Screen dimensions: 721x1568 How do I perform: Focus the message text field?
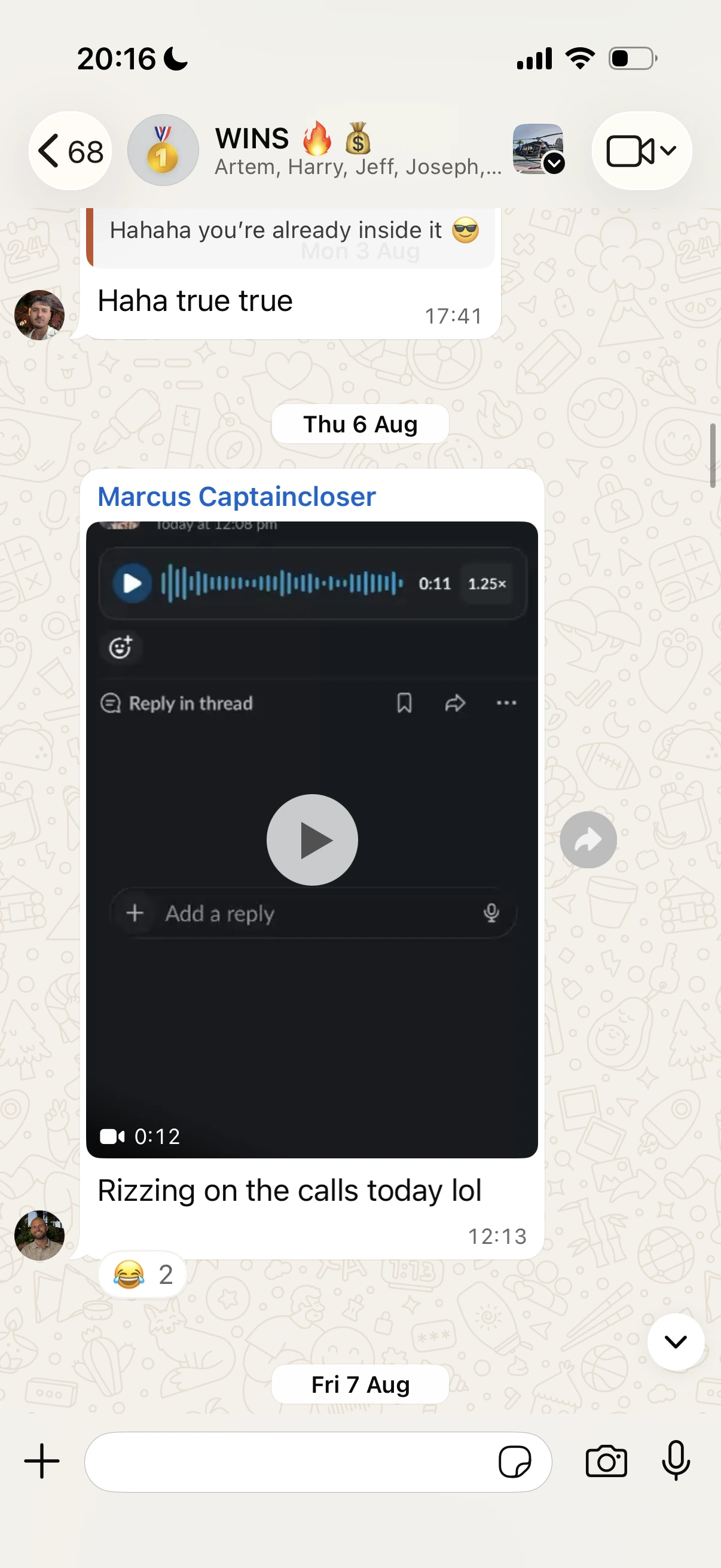(x=289, y=1462)
